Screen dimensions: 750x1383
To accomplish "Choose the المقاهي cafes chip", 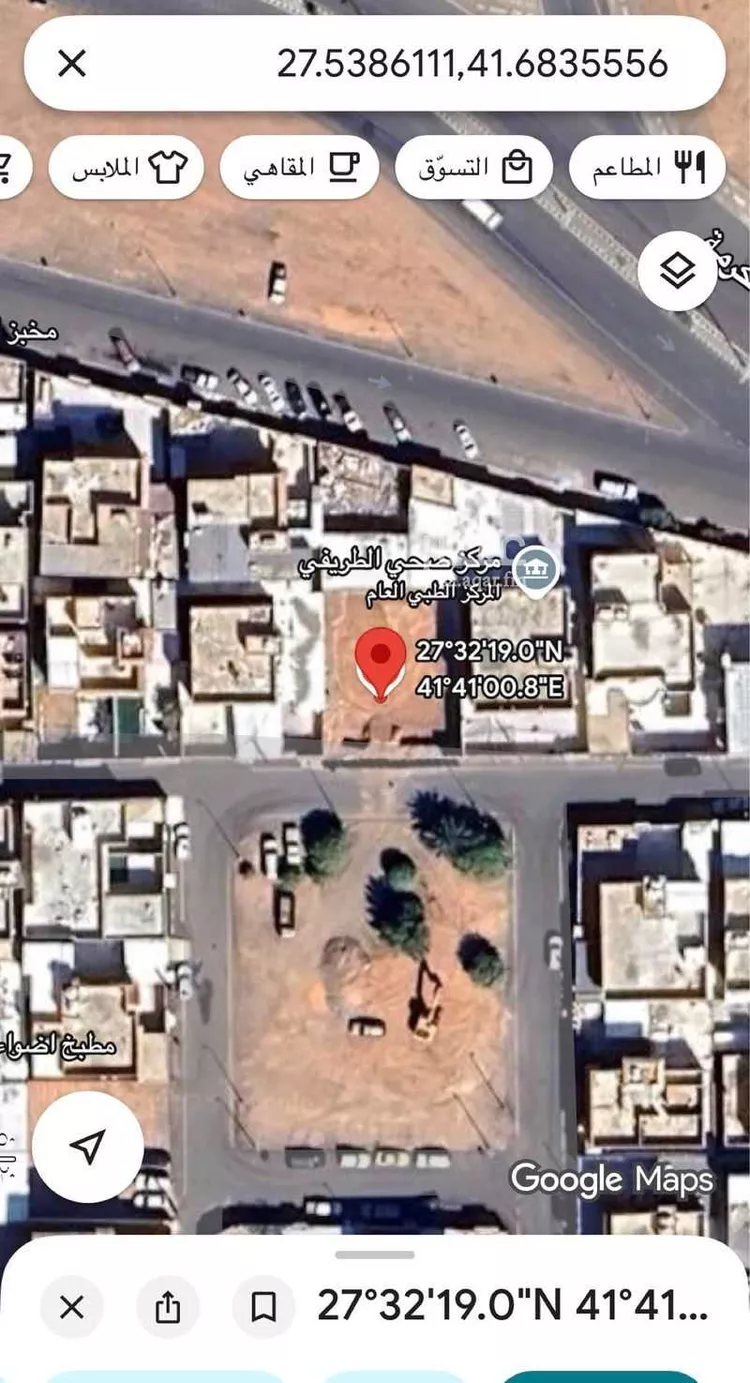I will coord(299,168).
